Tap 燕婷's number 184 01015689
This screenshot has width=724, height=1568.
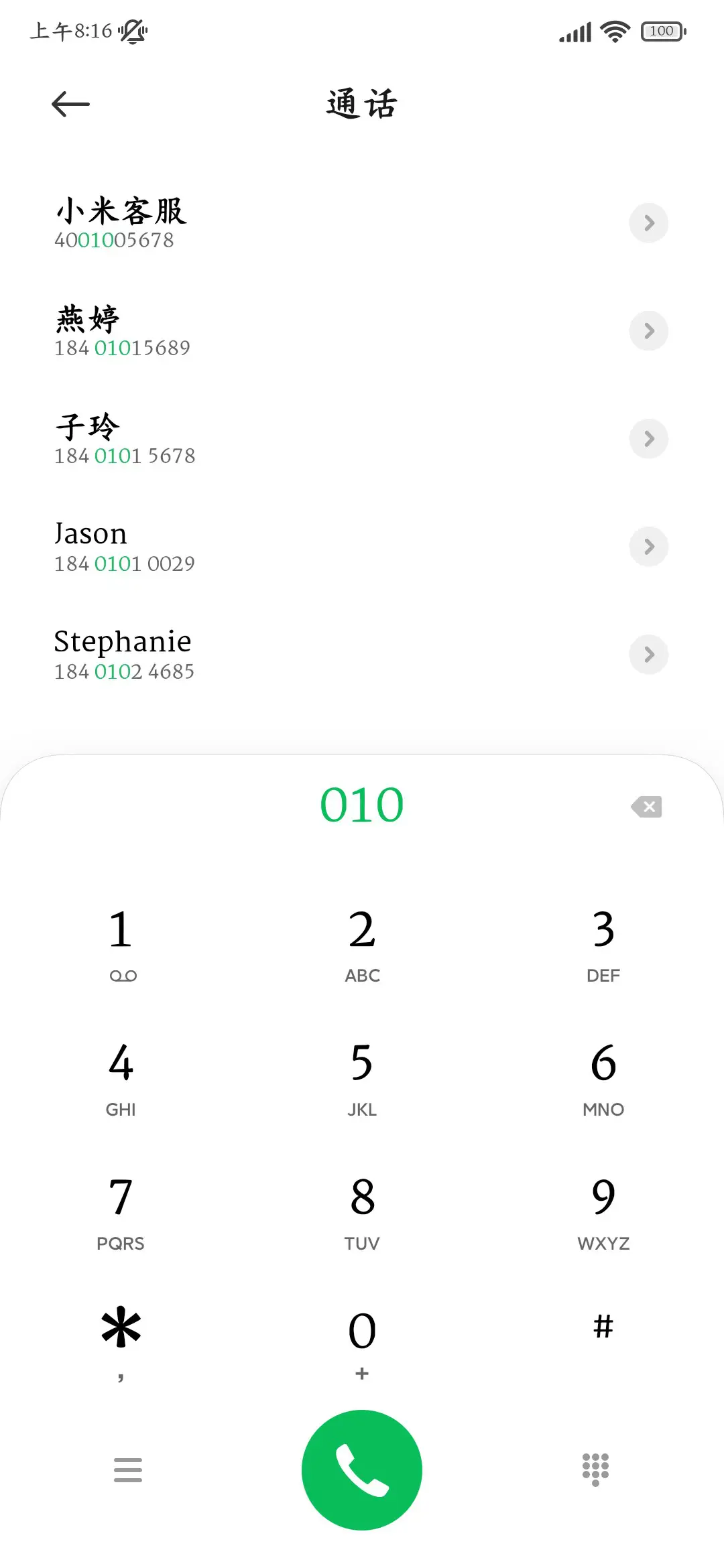[123, 348]
